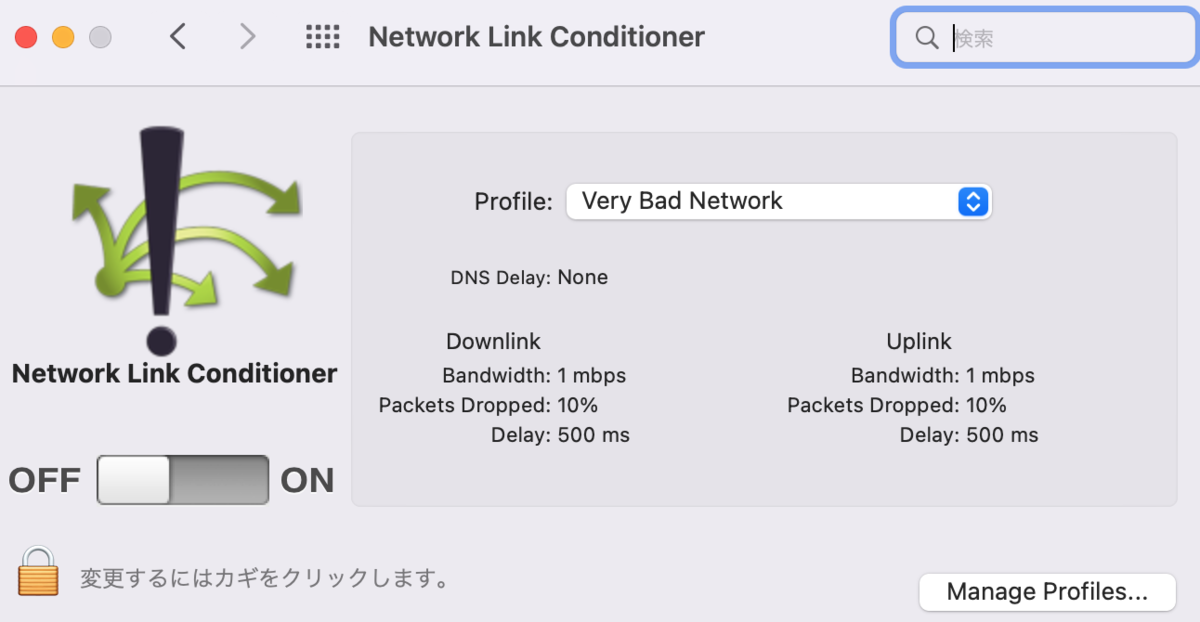1200x622 pixels.
Task: Minimize the window with yellow button
Action: click(63, 38)
